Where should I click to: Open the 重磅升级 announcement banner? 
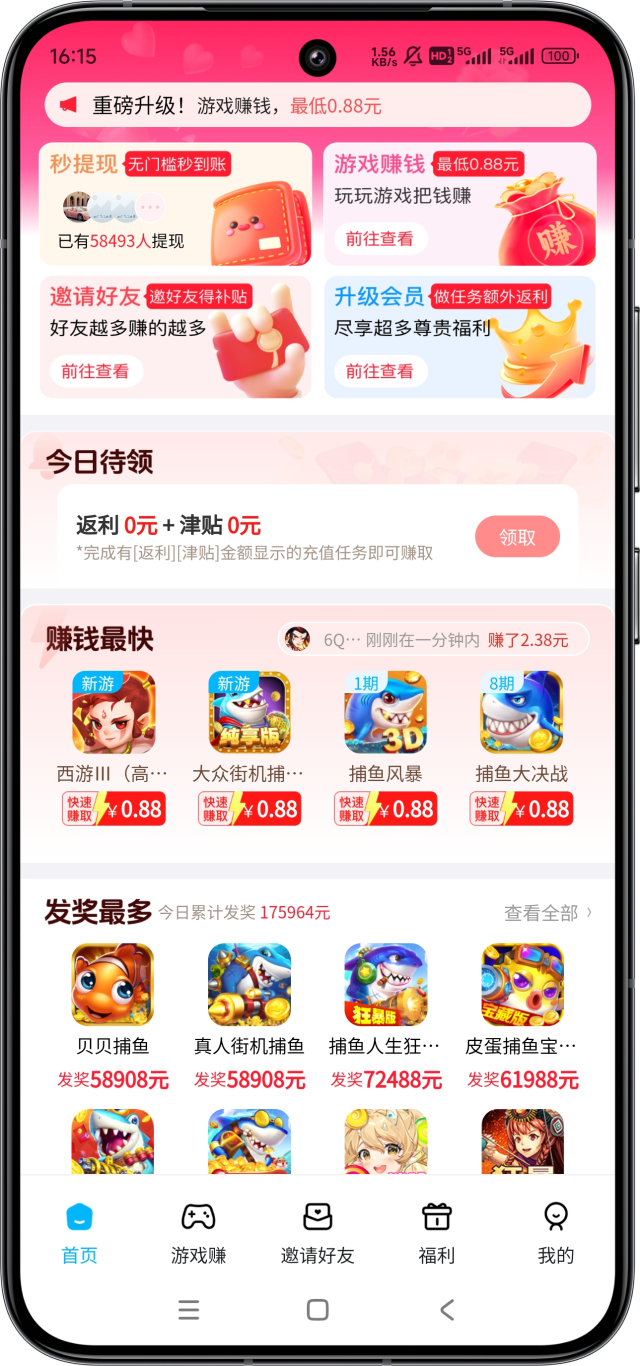pos(317,105)
